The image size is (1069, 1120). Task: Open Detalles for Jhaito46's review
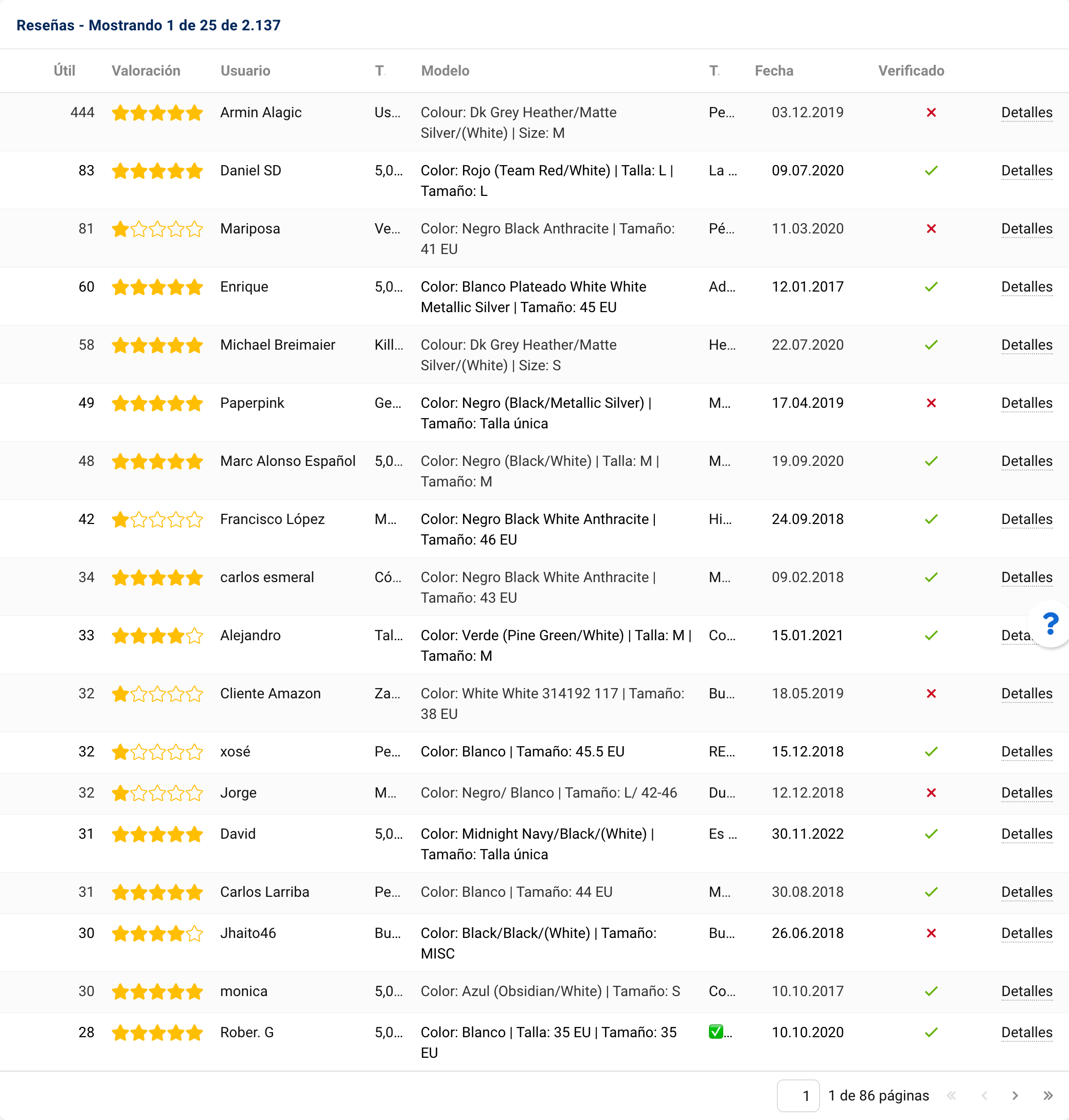(x=1026, y=933)
